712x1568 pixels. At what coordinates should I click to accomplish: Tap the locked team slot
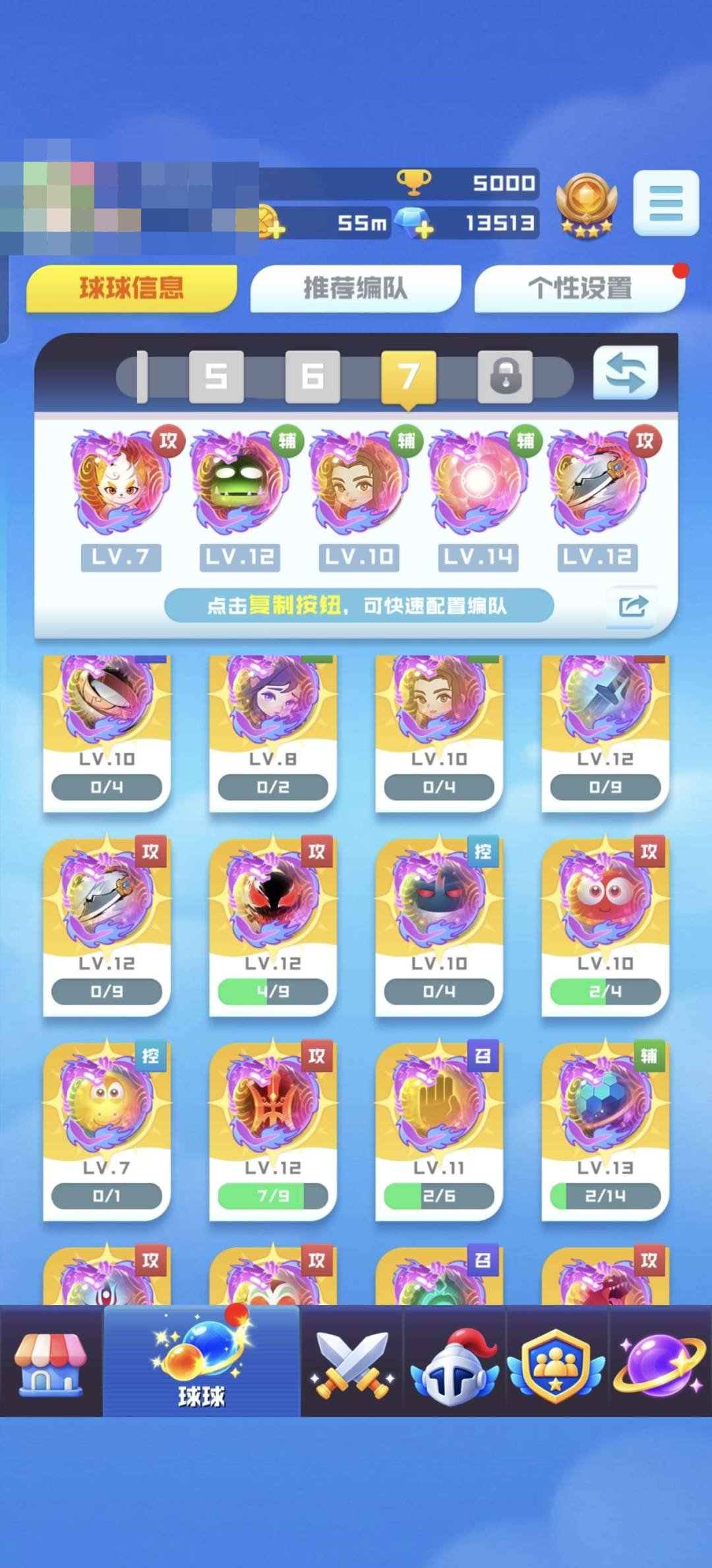pos(505,376)
